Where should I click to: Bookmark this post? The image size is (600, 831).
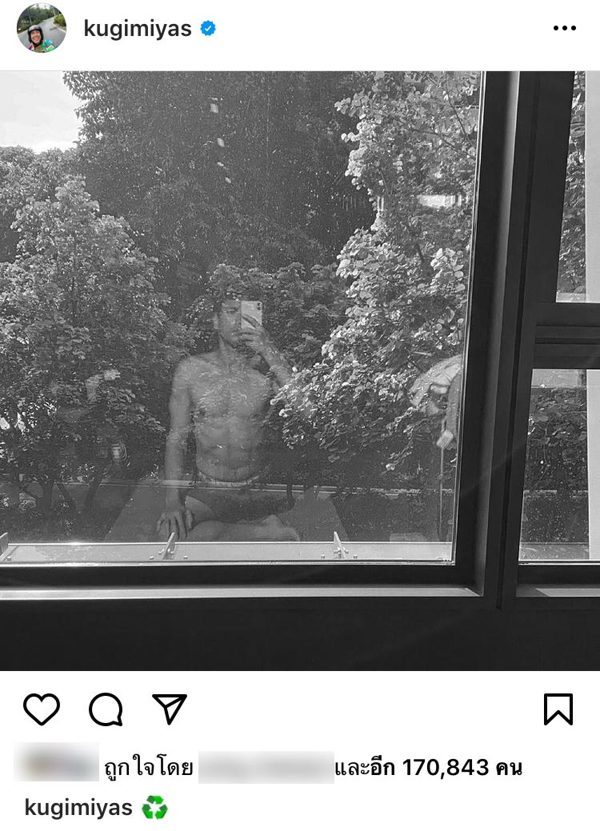[558, 709]
